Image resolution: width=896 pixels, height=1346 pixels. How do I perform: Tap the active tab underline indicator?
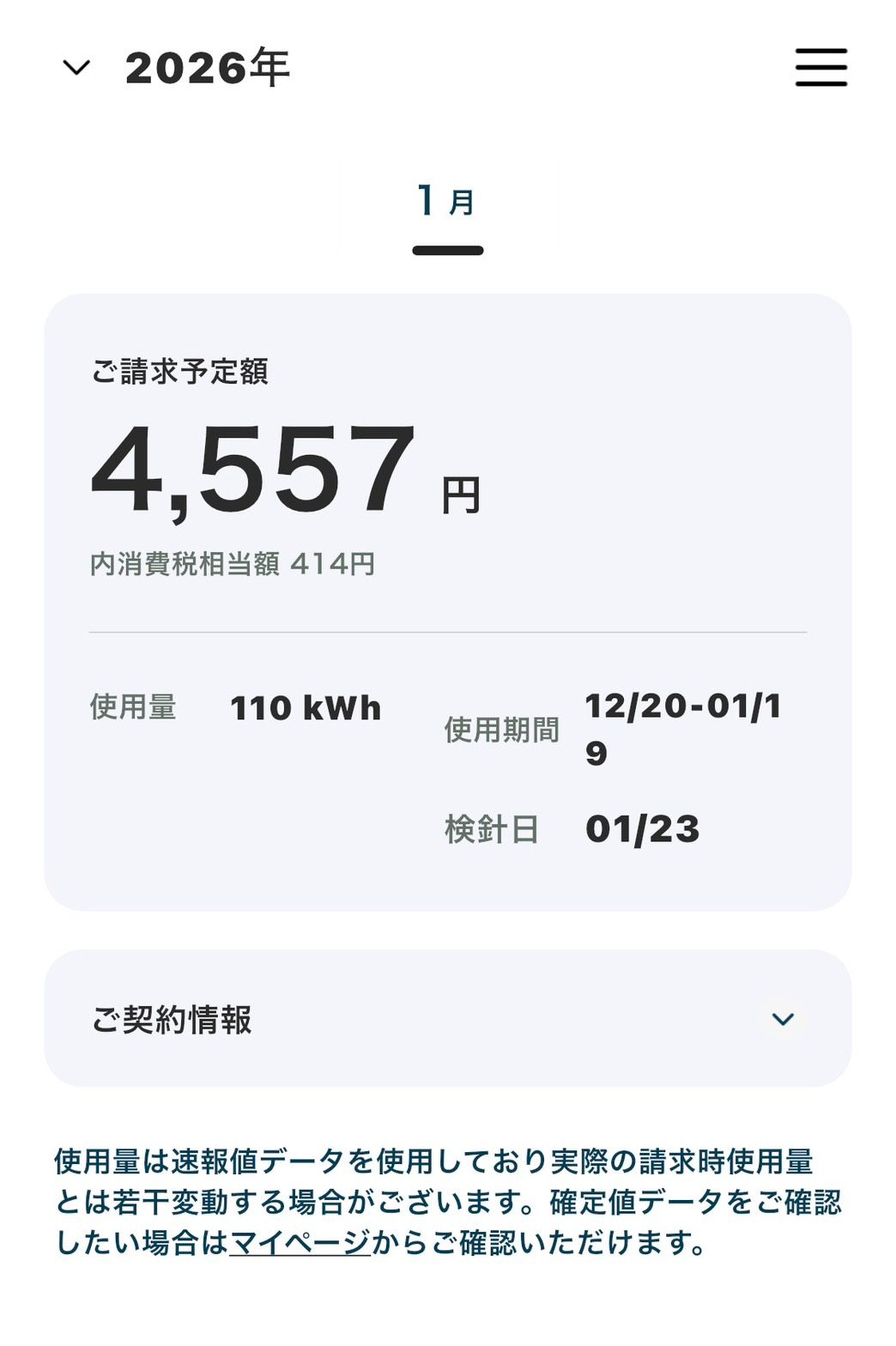[x=446, y=250]
